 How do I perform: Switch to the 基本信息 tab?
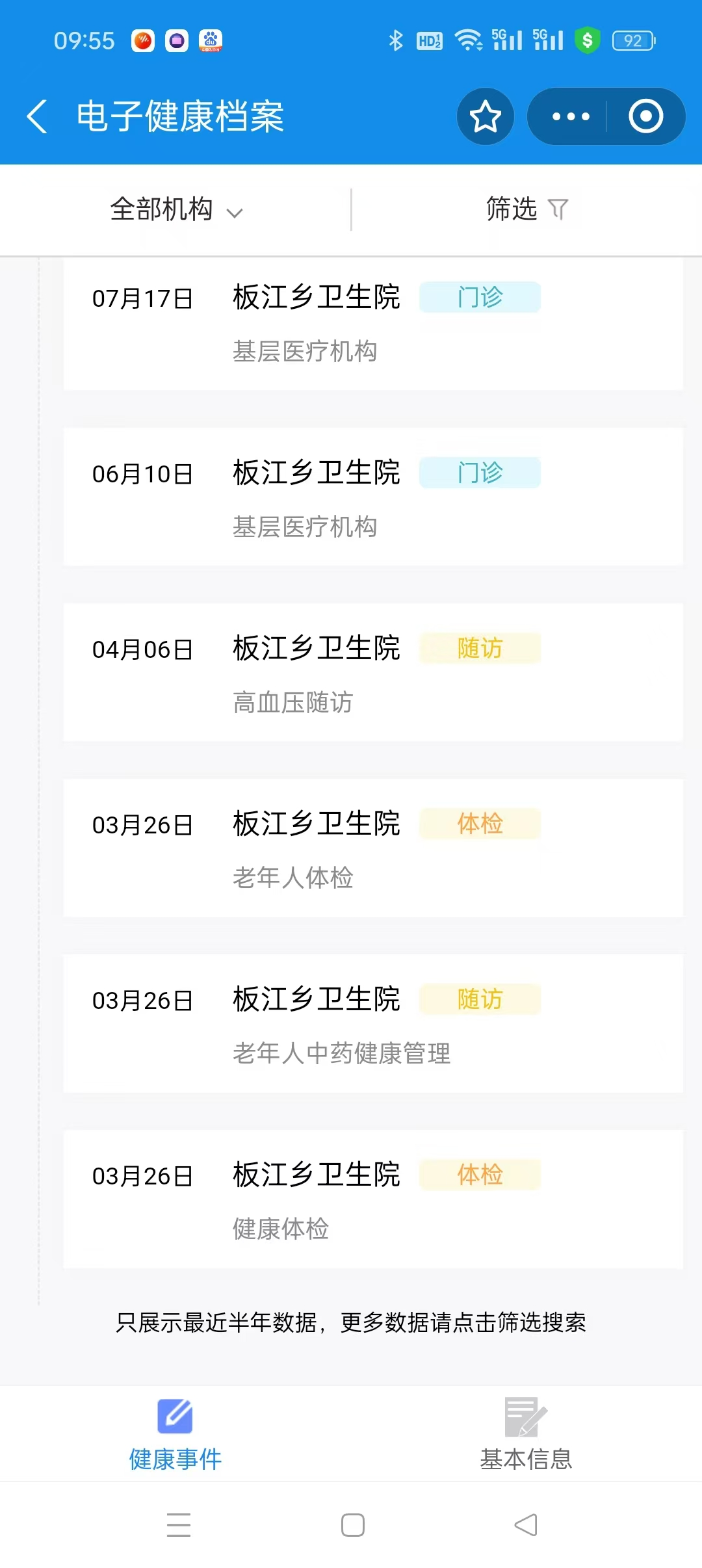526,1434
